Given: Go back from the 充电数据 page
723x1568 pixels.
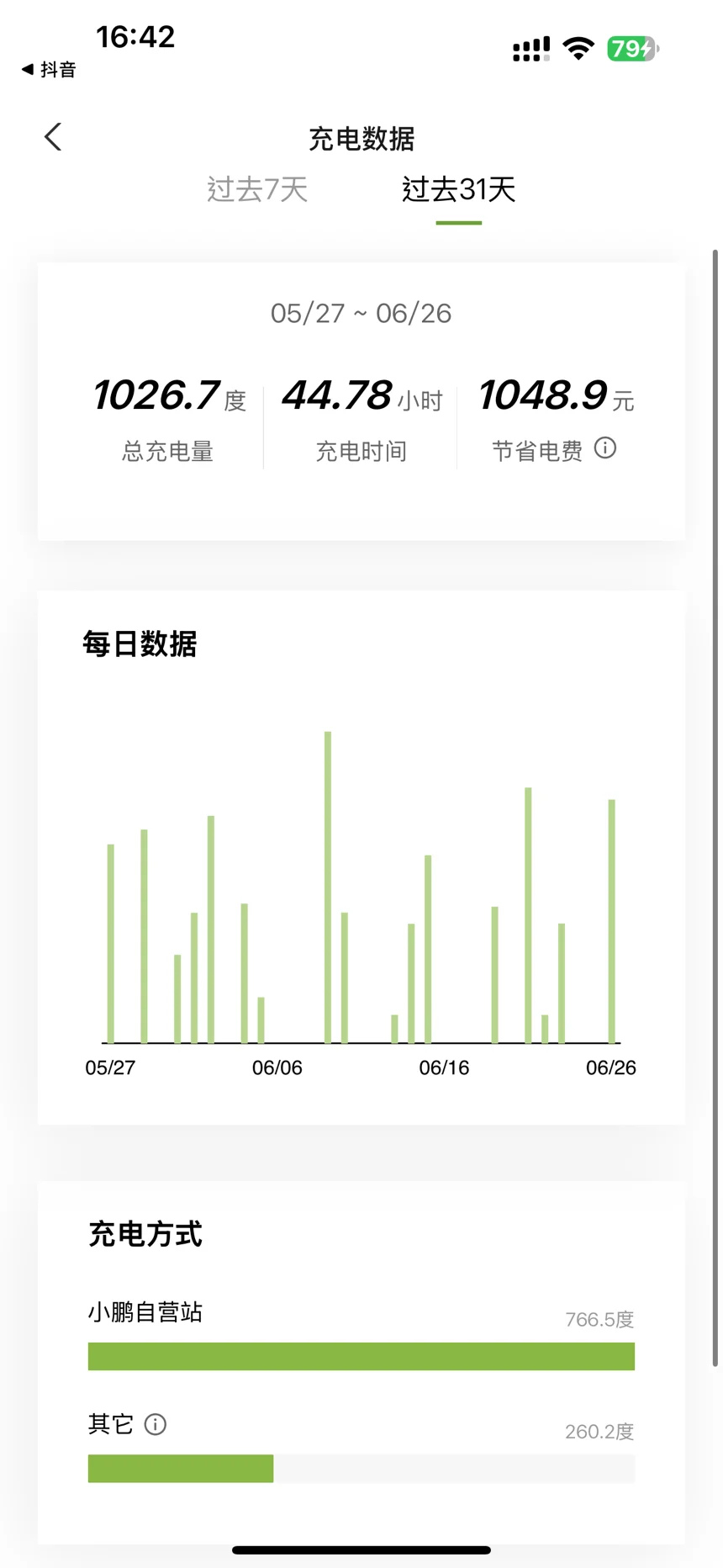Looking at the screenshot, I should click(53, 137).
